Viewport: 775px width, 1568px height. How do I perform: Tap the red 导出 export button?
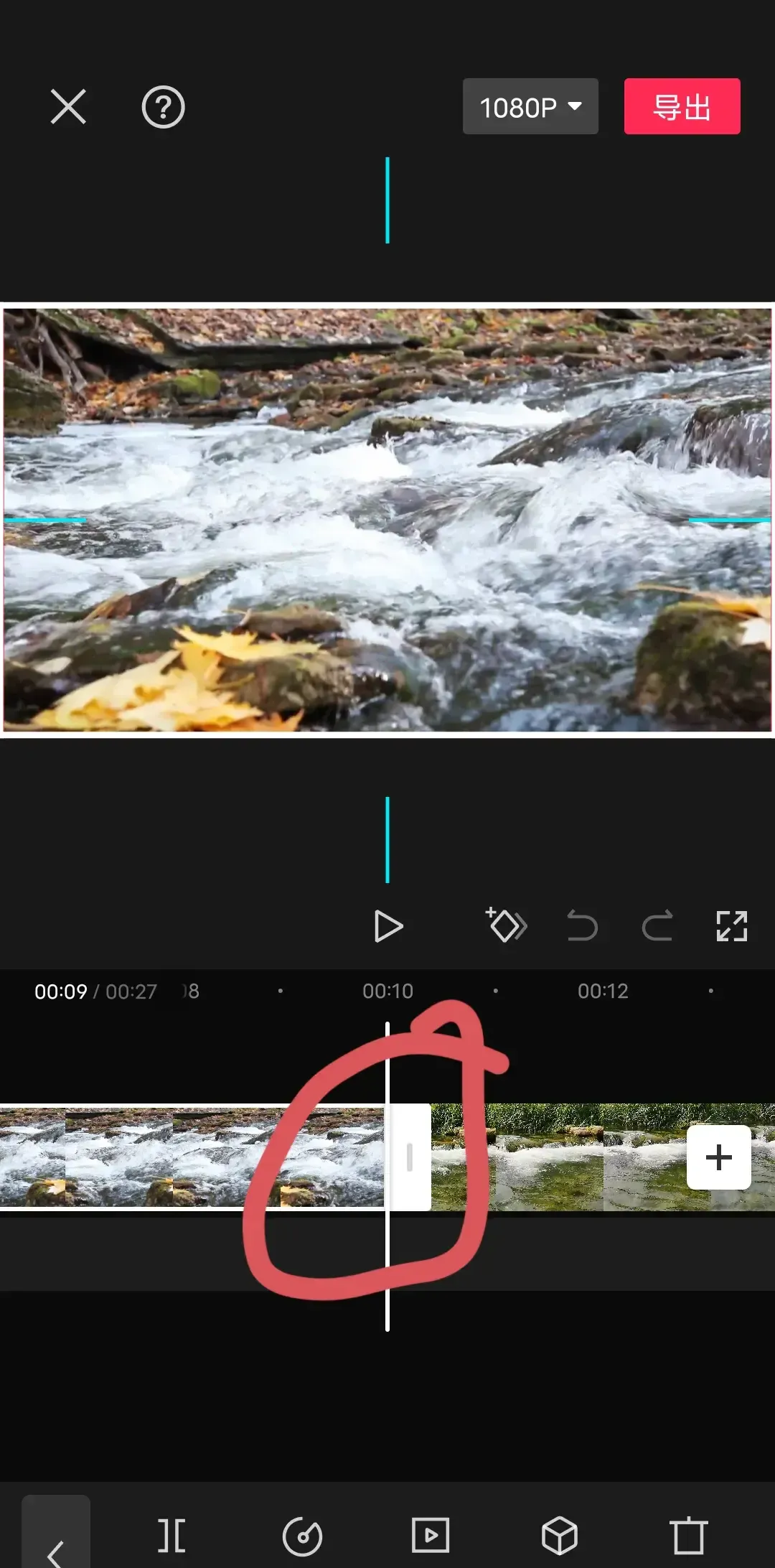pyautogui.click(x=682, y=107)
